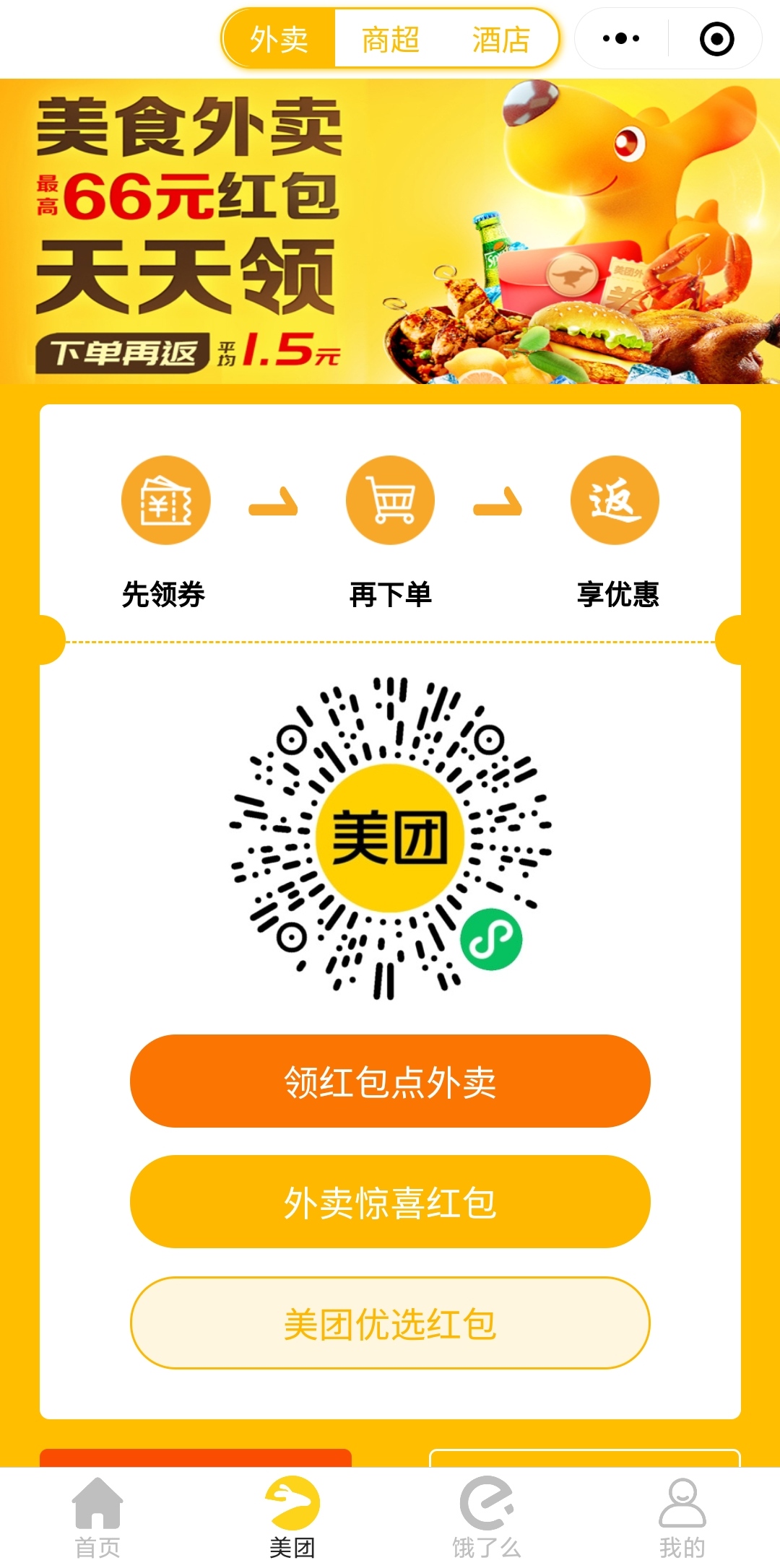
Task: Switch to the 商超 tab
Action: coord(390,39)
